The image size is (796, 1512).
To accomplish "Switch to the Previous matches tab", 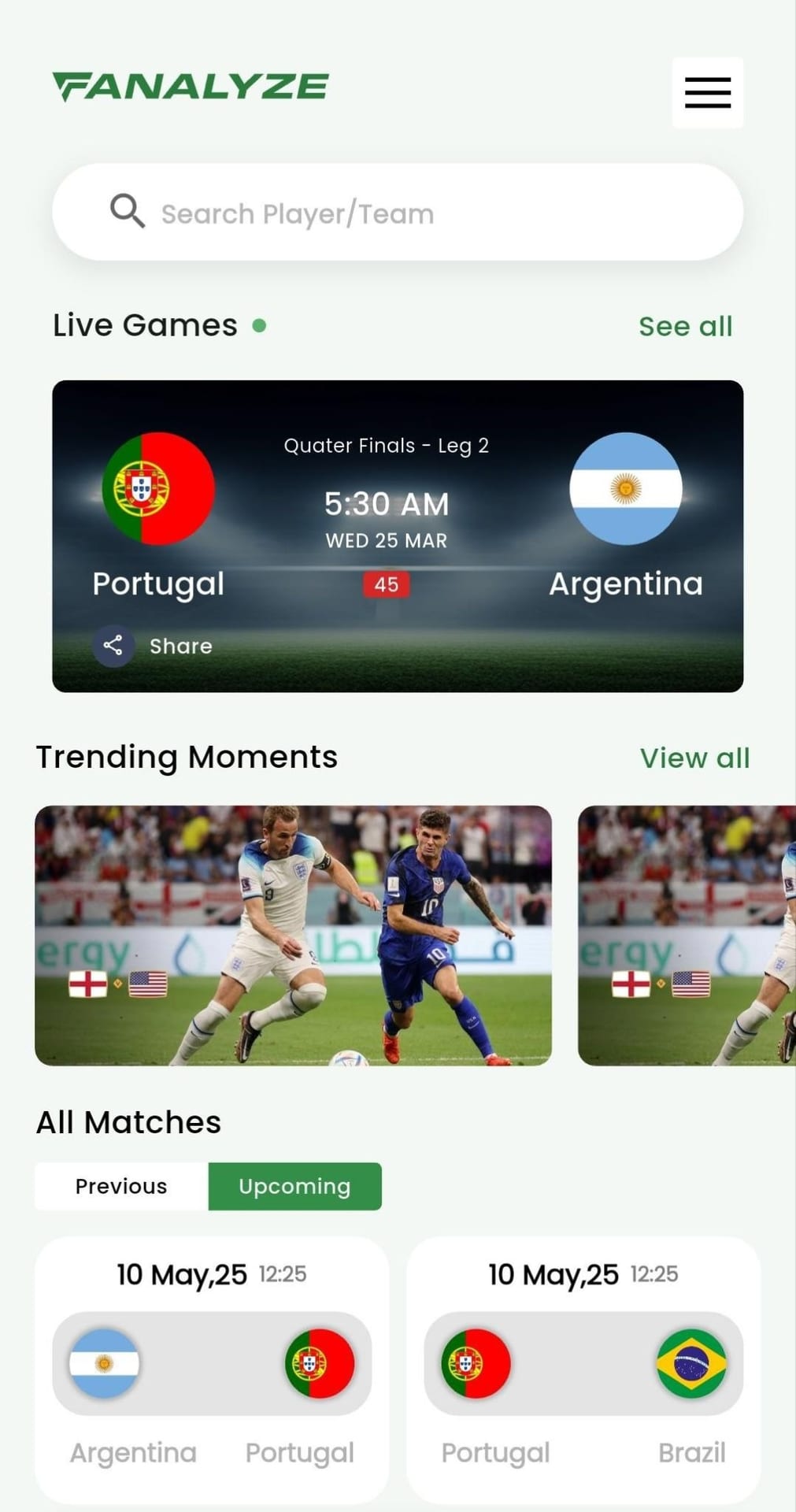I will tap(121, 1186).
